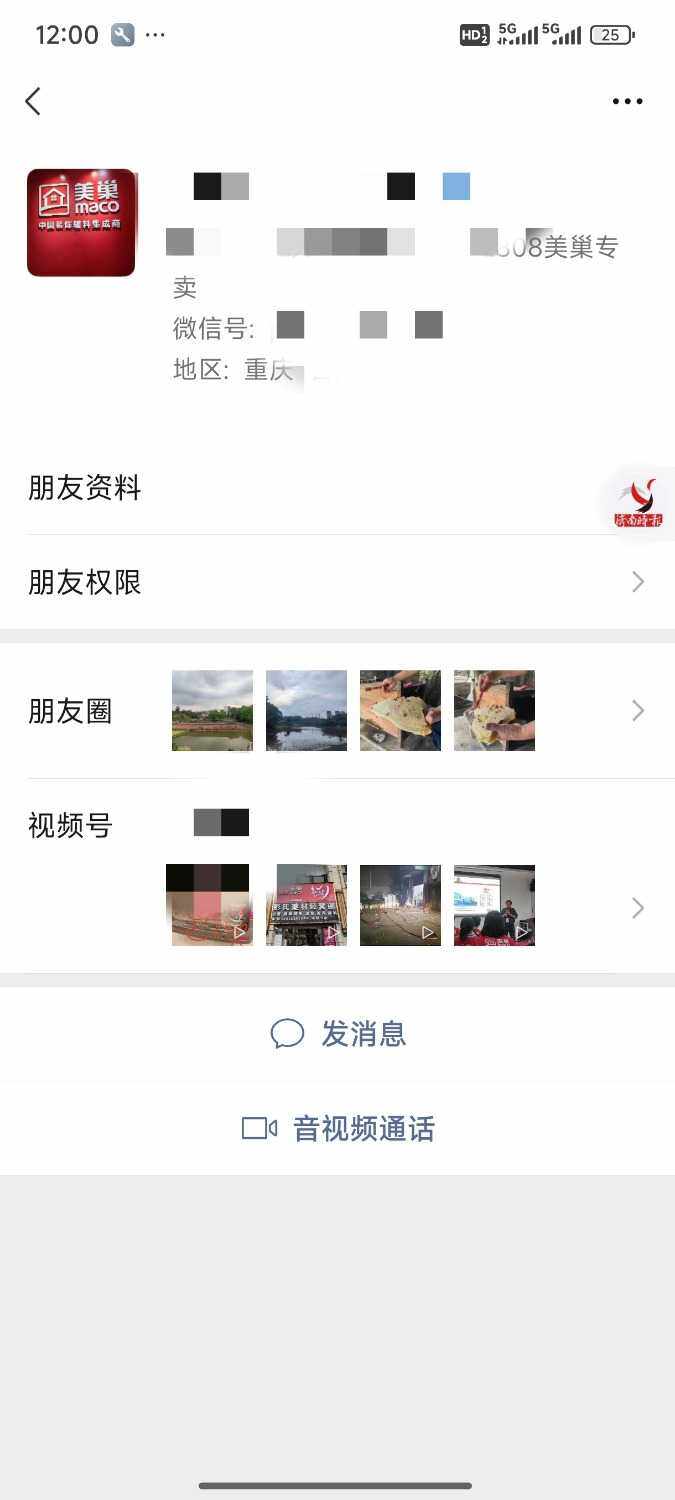Open the three-dot overflow menu
The width and height of the screenshot is (675, 1500).
[627, 101]
